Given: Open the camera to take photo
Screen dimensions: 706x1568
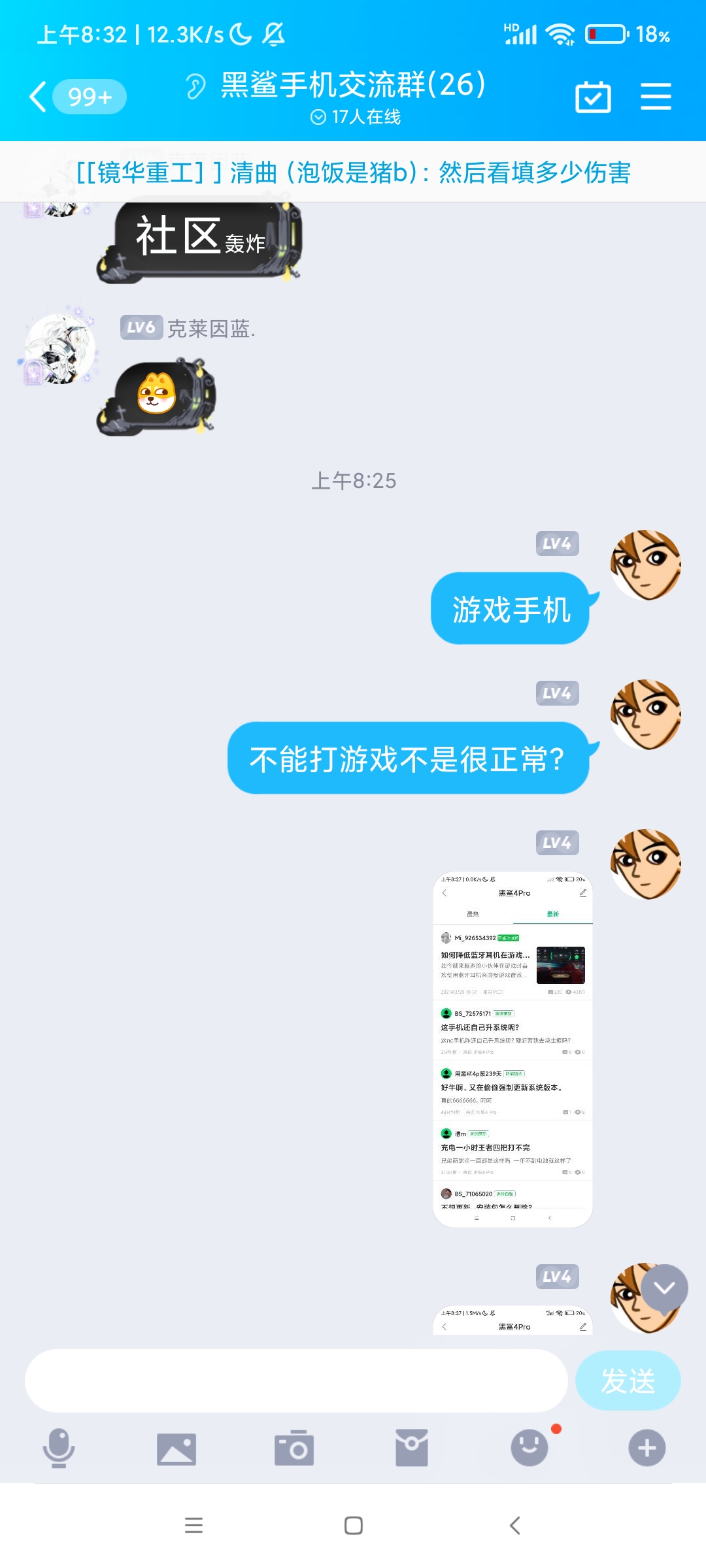Looking at the screenshot, I should pyautogui.click(x=294, y=1448).
